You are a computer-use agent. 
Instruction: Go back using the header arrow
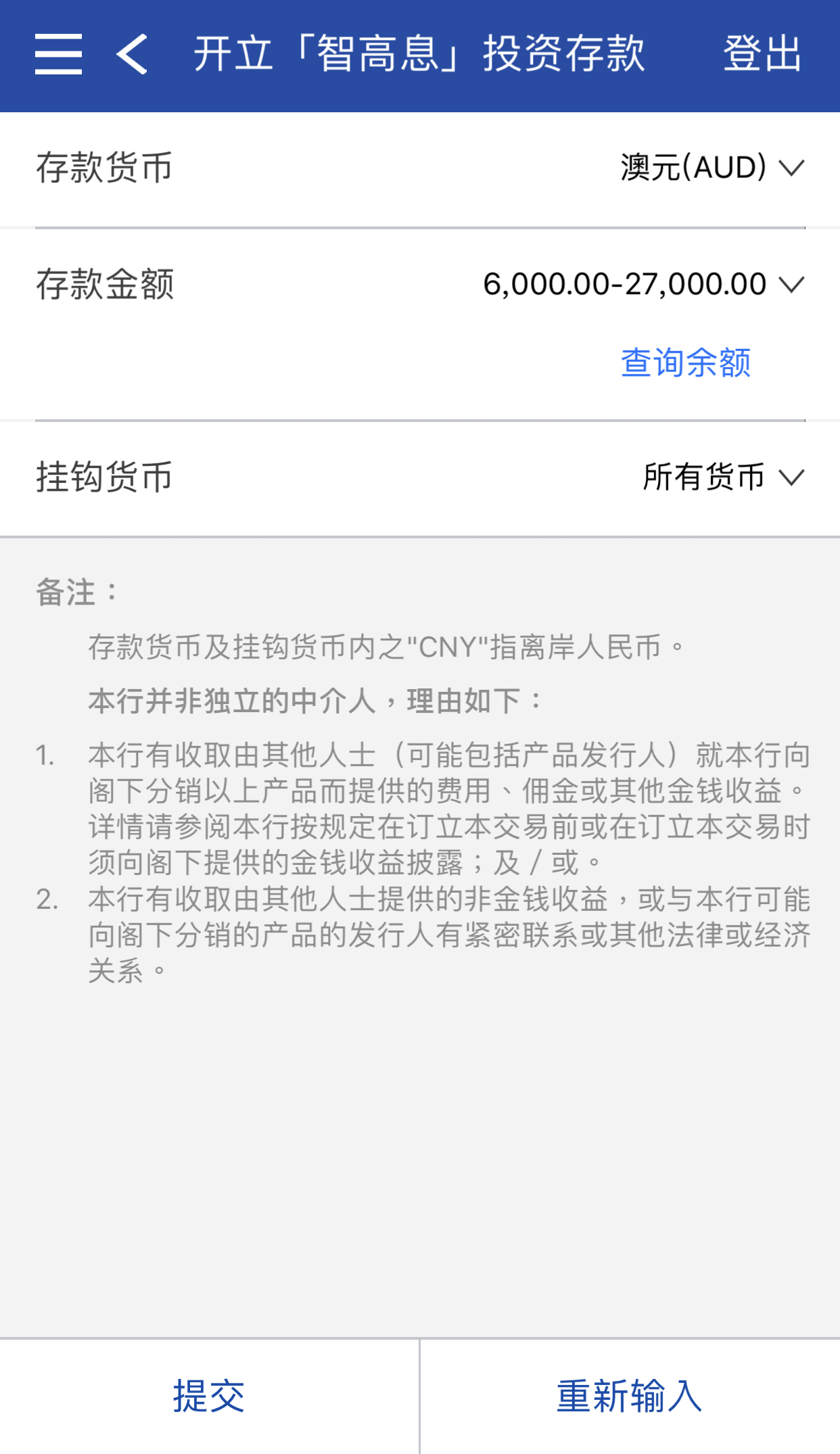[x=132, y=54]
